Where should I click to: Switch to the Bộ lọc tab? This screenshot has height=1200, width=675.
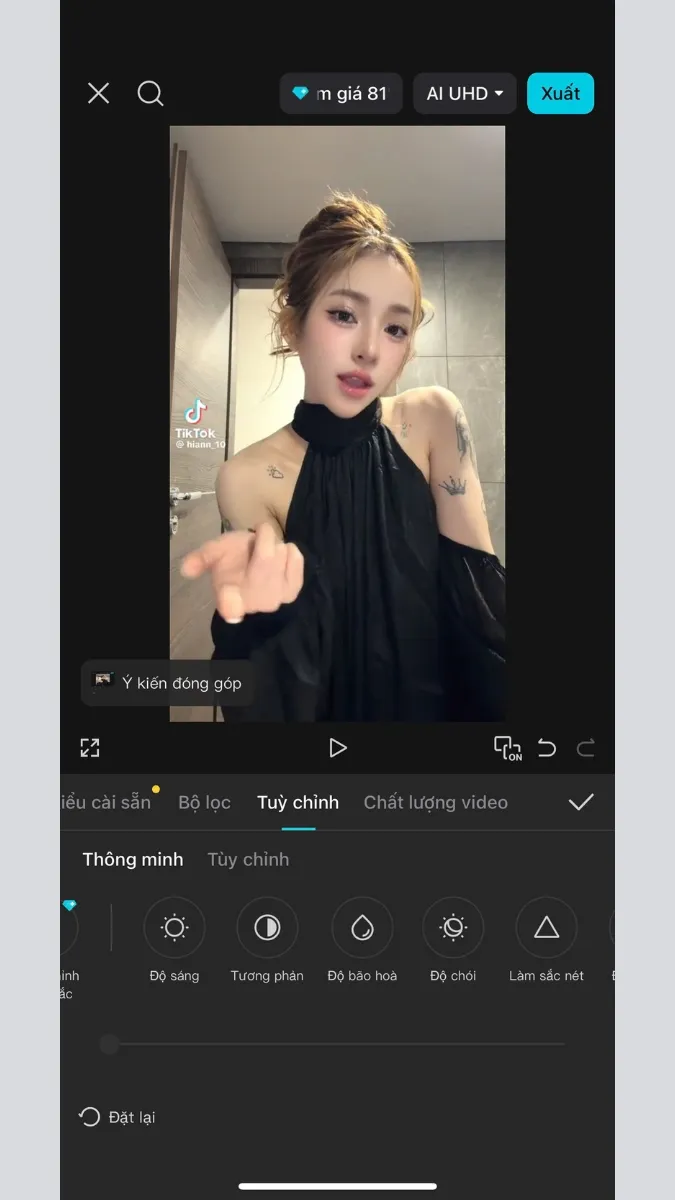(x=204, y=802)
